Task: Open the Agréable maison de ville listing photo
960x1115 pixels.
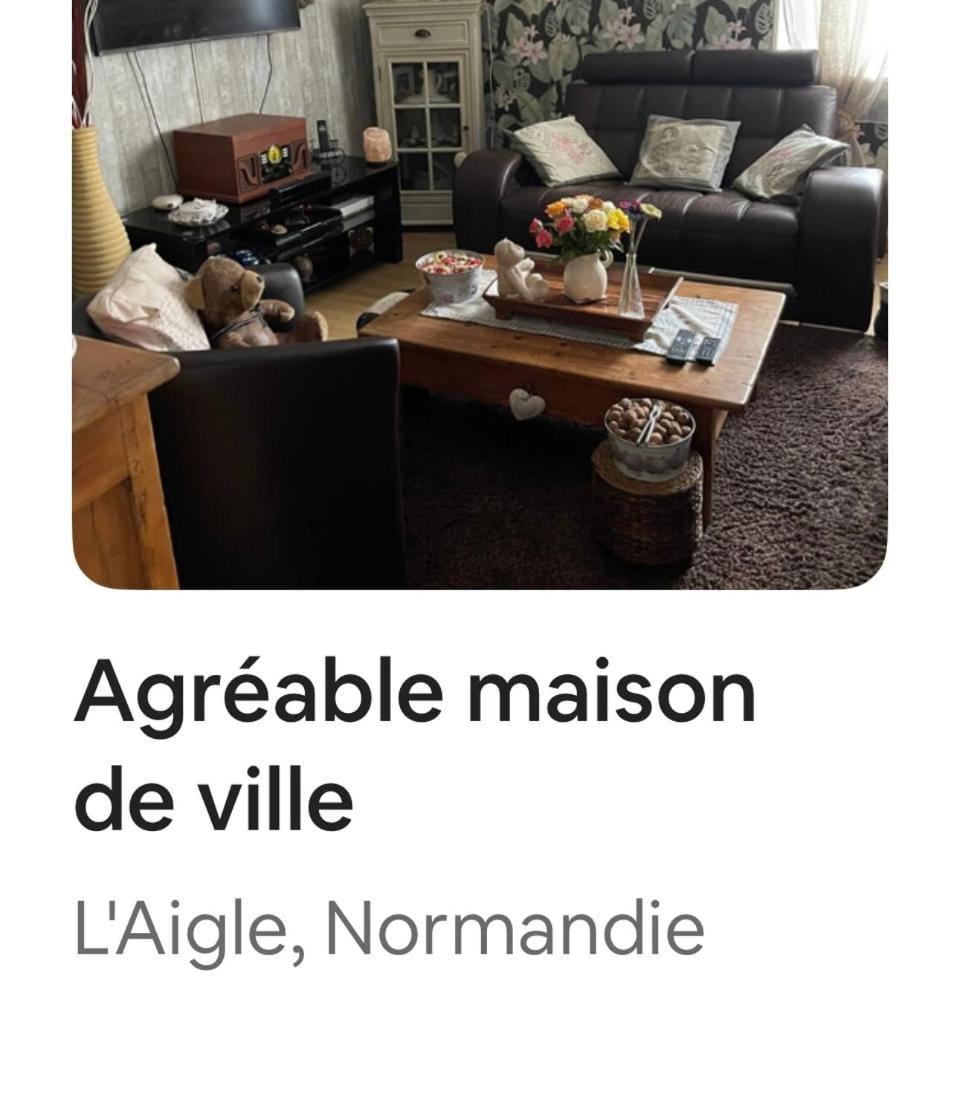Action: coord(480,294)
